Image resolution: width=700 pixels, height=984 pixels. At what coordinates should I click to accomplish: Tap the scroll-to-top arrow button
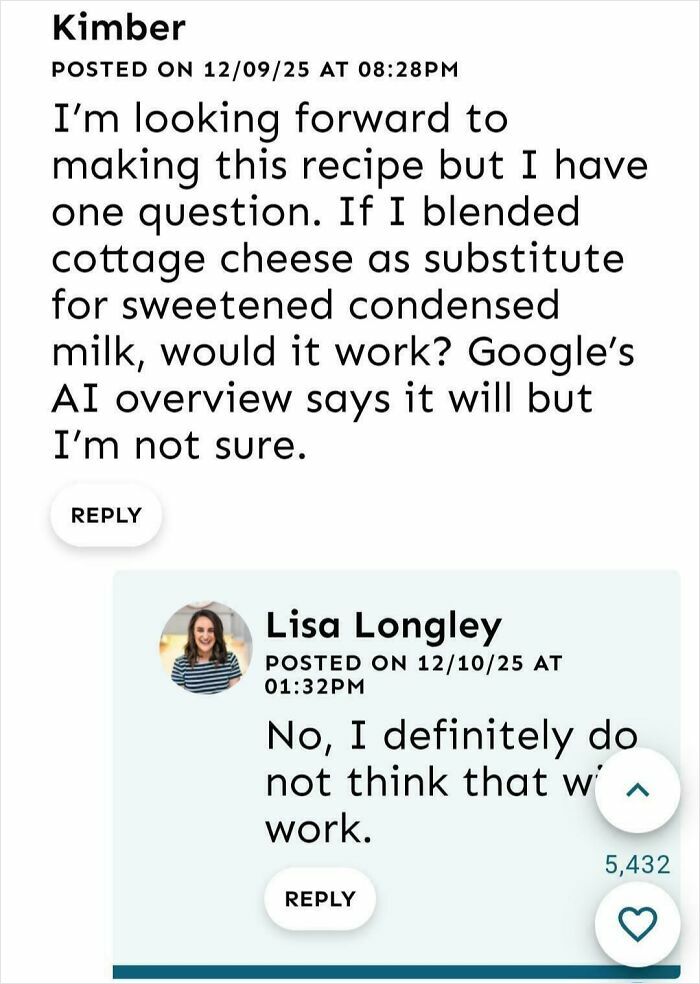638,790
